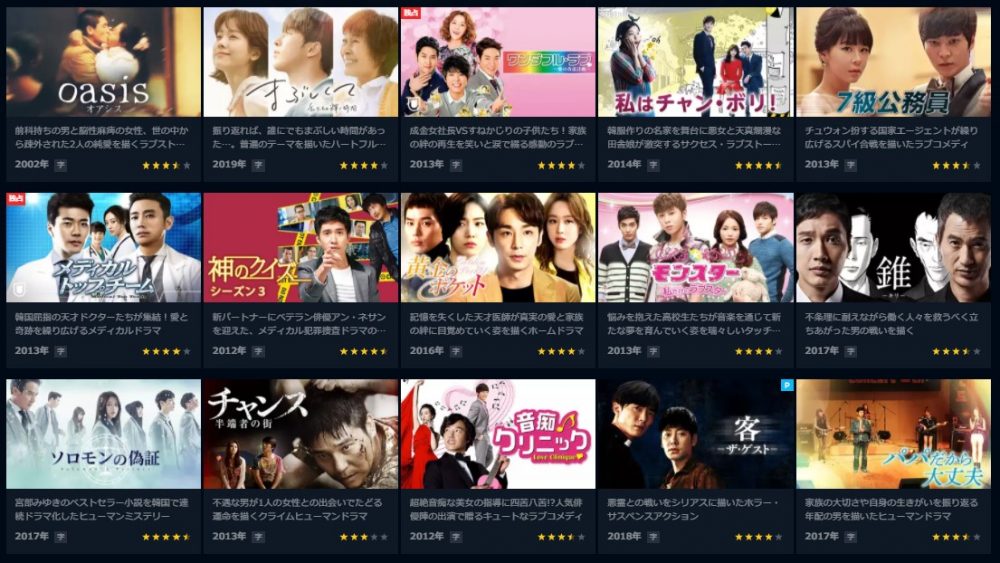
Task: Open 黄金のポケット drama card
Action: point(498,248)
